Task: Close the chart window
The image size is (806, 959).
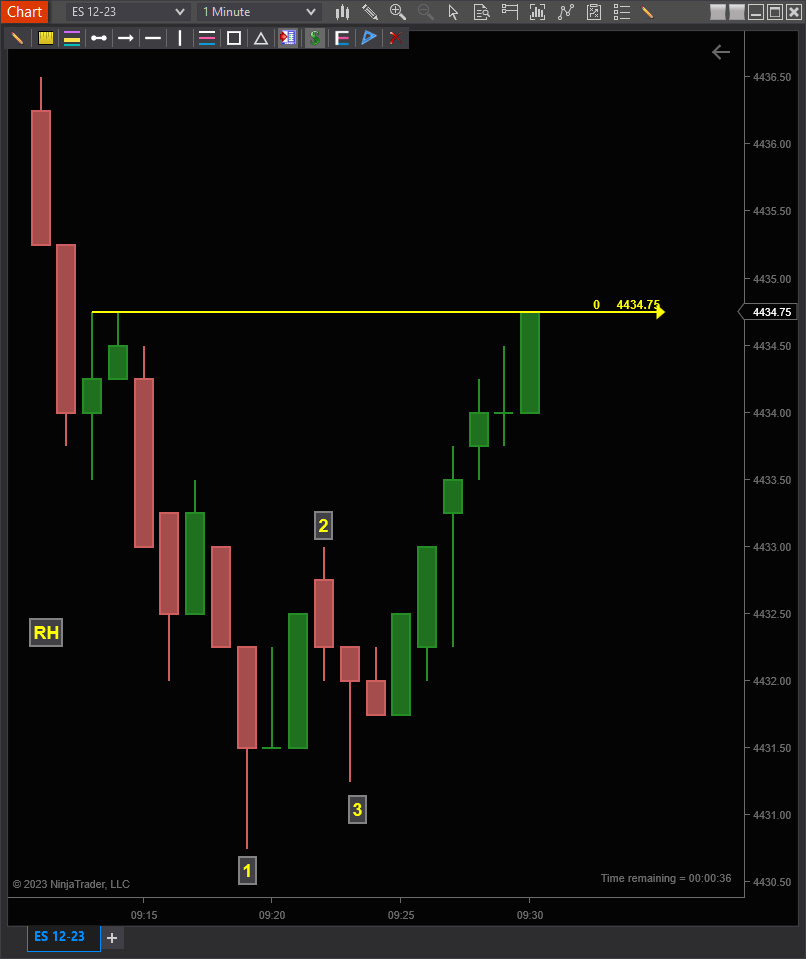Action: [x=794, y=12]
